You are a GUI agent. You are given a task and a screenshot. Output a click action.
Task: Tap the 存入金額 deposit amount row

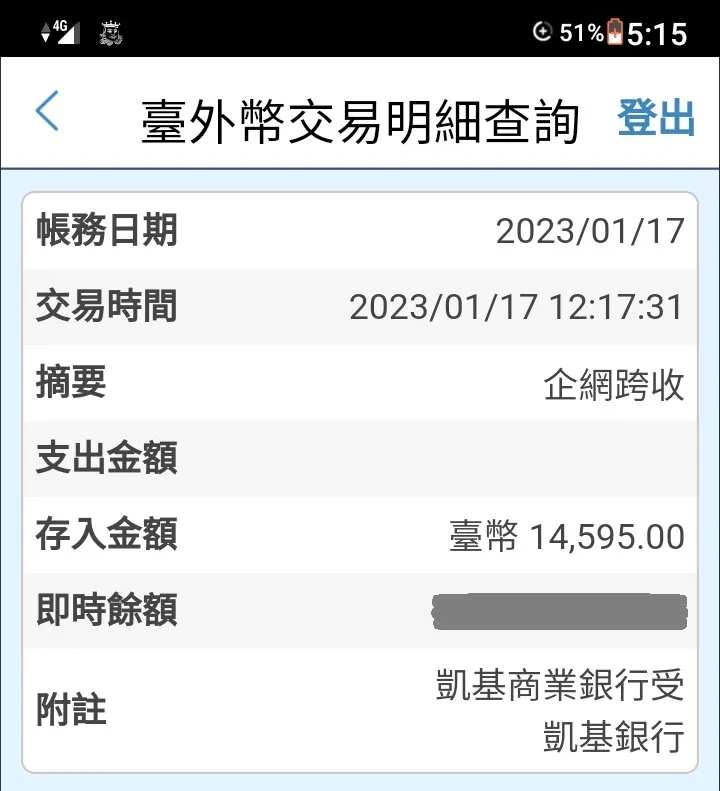point(360,537)
